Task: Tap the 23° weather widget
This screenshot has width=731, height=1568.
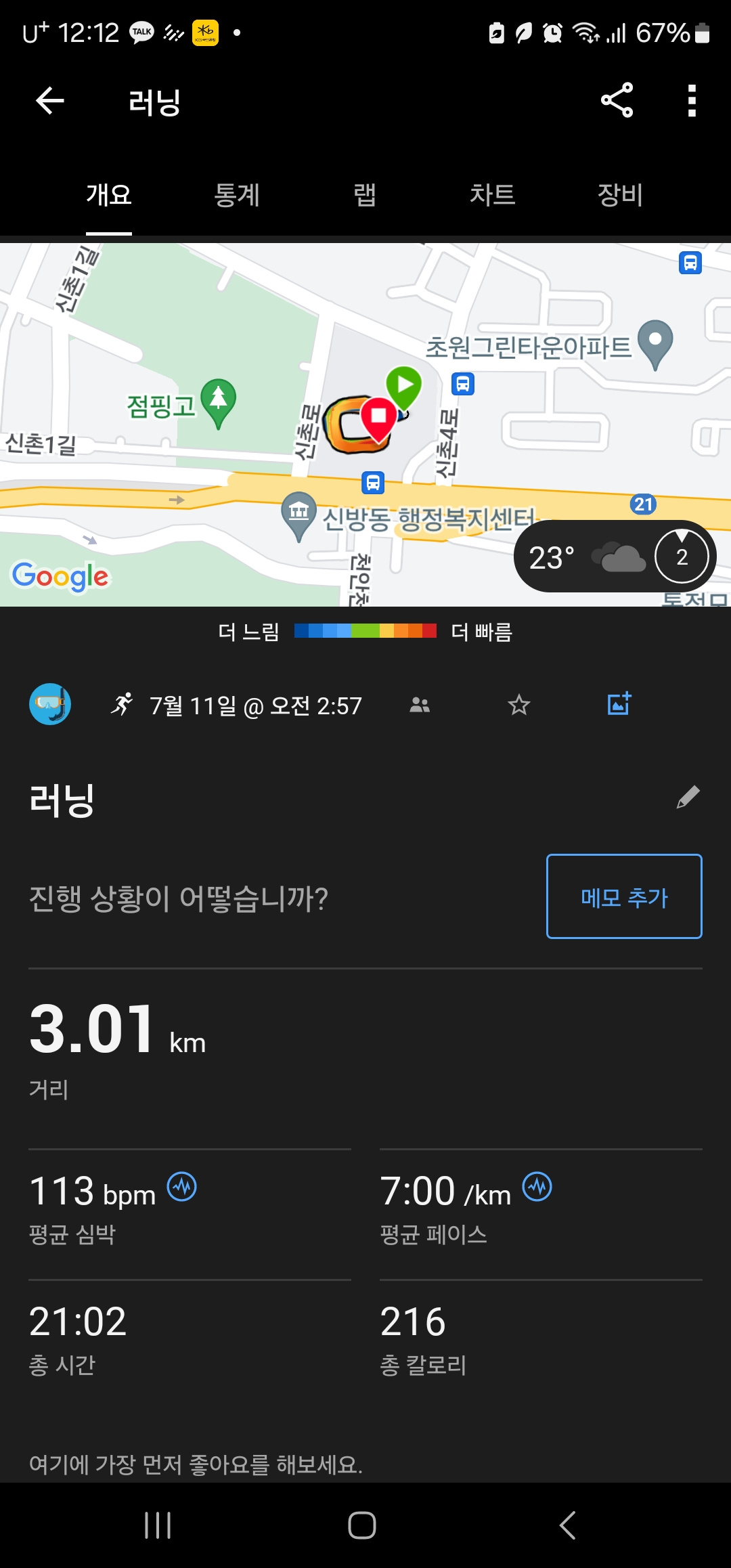Action: (615, 557)
